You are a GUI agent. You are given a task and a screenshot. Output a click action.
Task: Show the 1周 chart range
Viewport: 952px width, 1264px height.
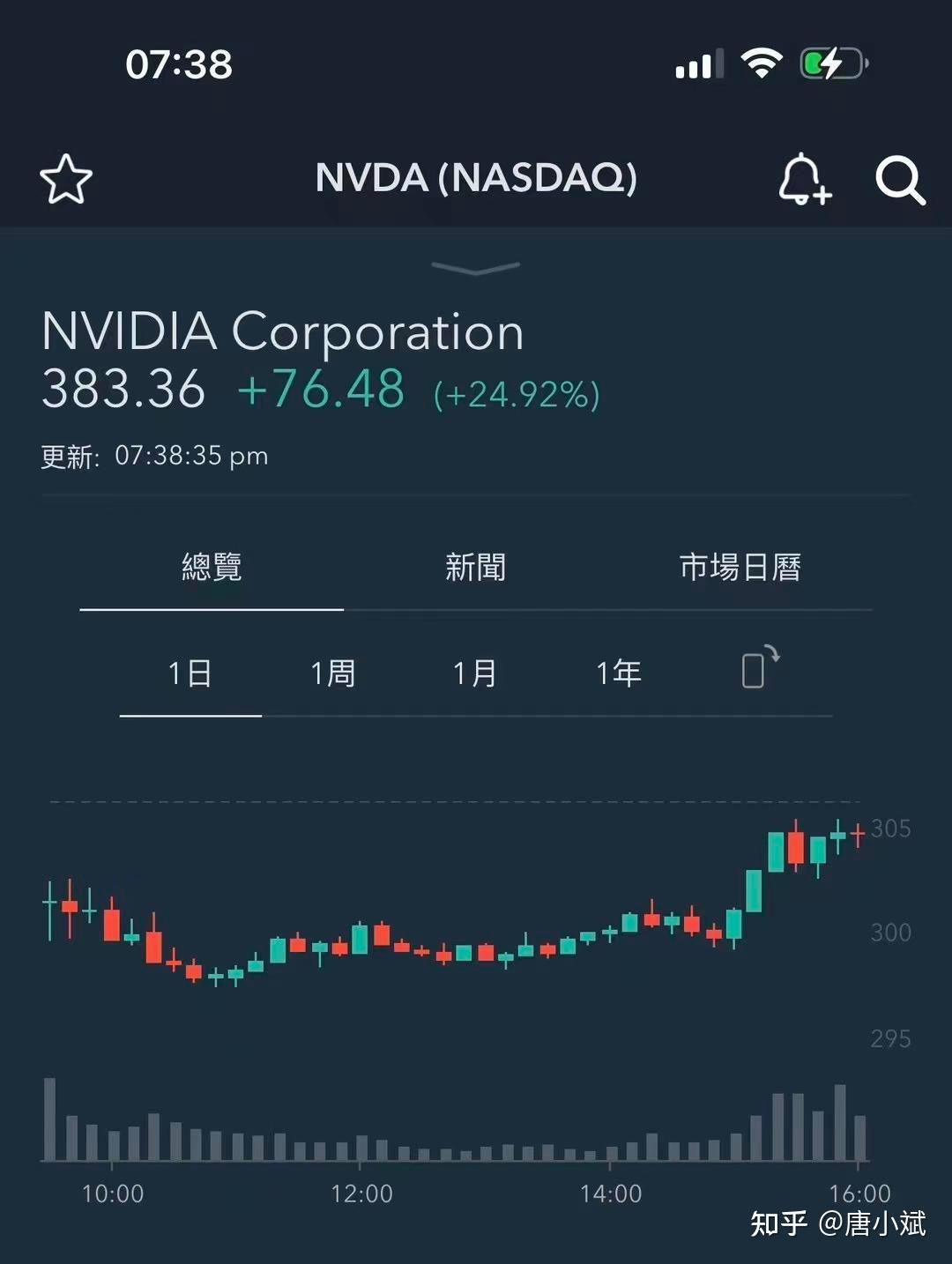coord(333,674)
